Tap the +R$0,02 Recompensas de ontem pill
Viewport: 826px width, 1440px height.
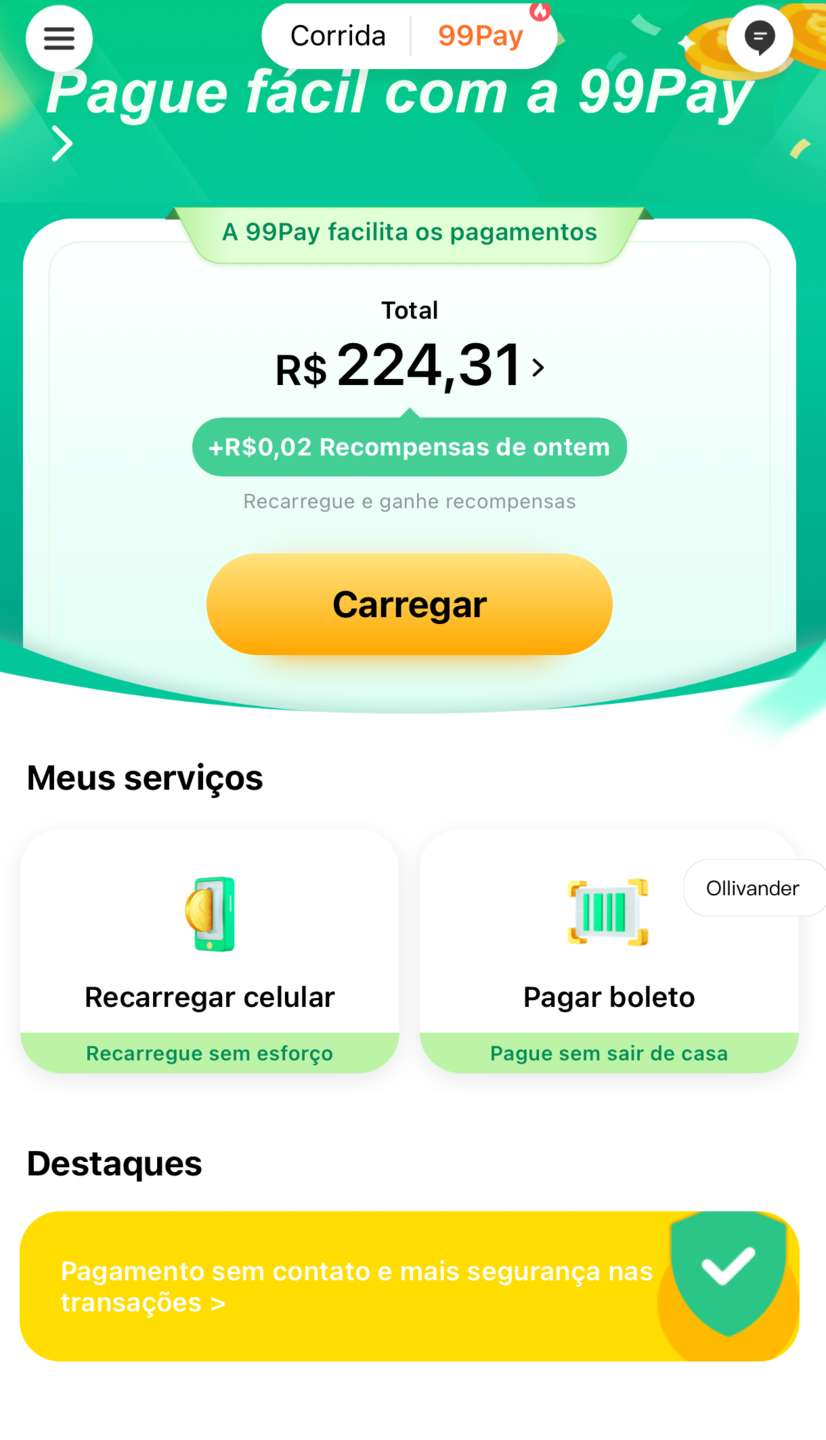[409, 447]
